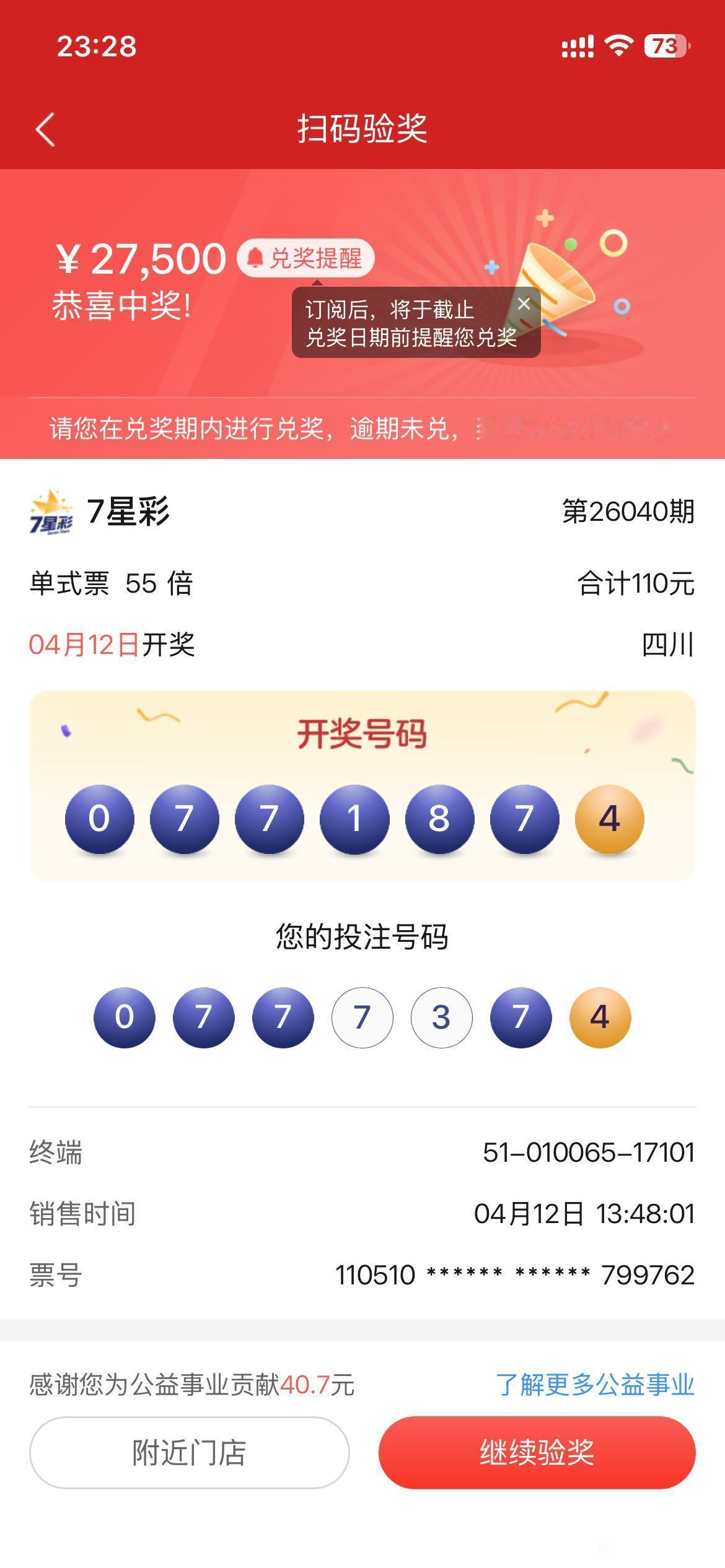The width and height of the screenshot is (725, 1568).
Task: Tap the golden ball 4 in 开奖号码
Action: [610, 819]
